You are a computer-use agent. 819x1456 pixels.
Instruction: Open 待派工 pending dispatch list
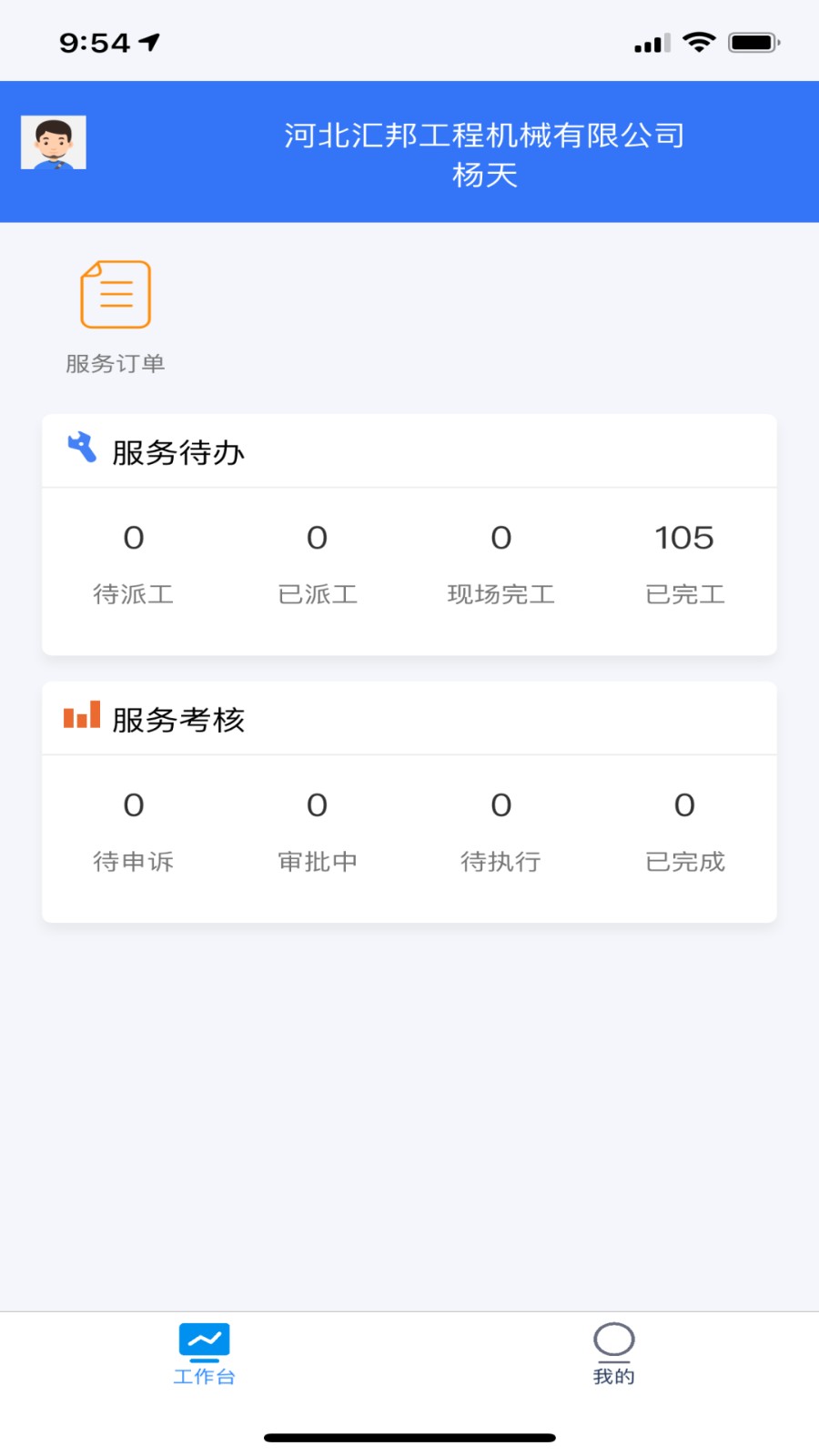(x=134, y=564)
